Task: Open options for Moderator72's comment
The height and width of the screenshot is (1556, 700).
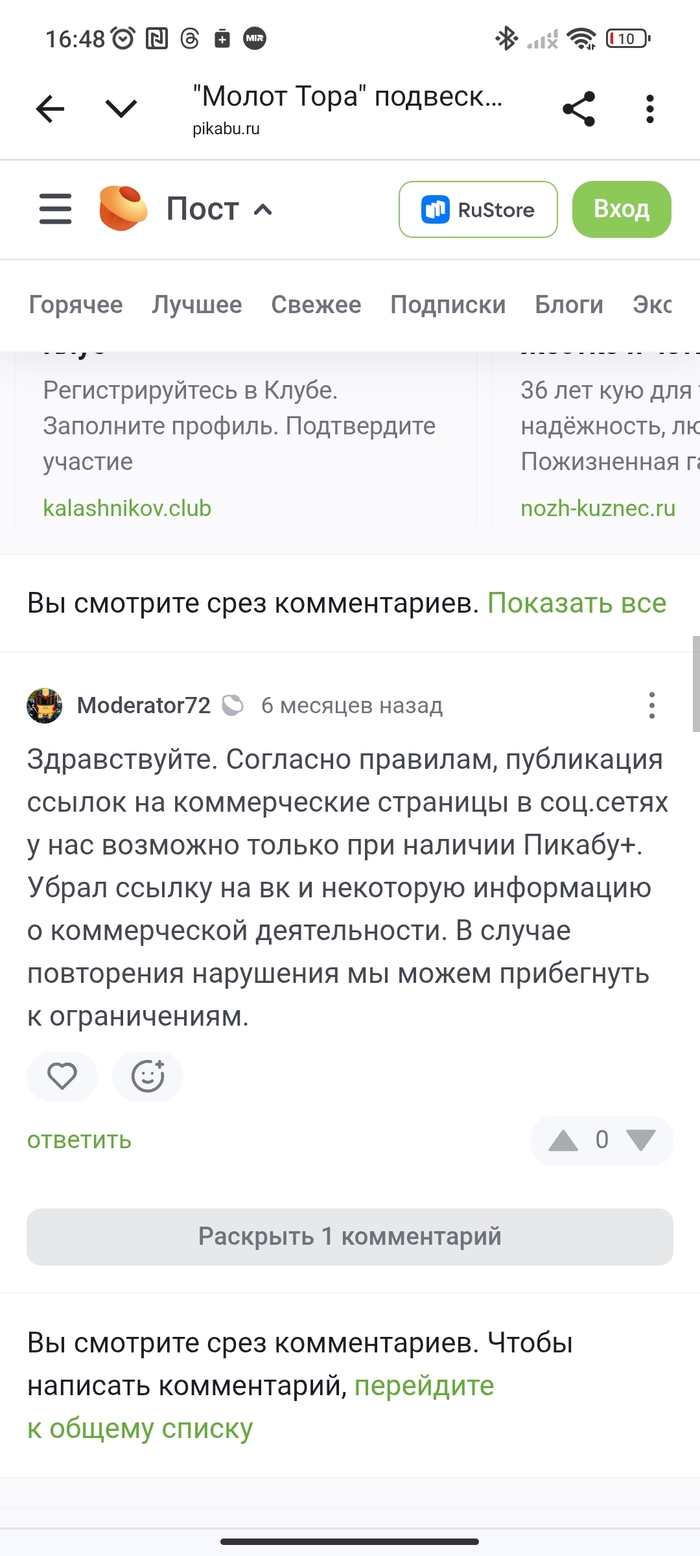Action: tap(651, 706)
